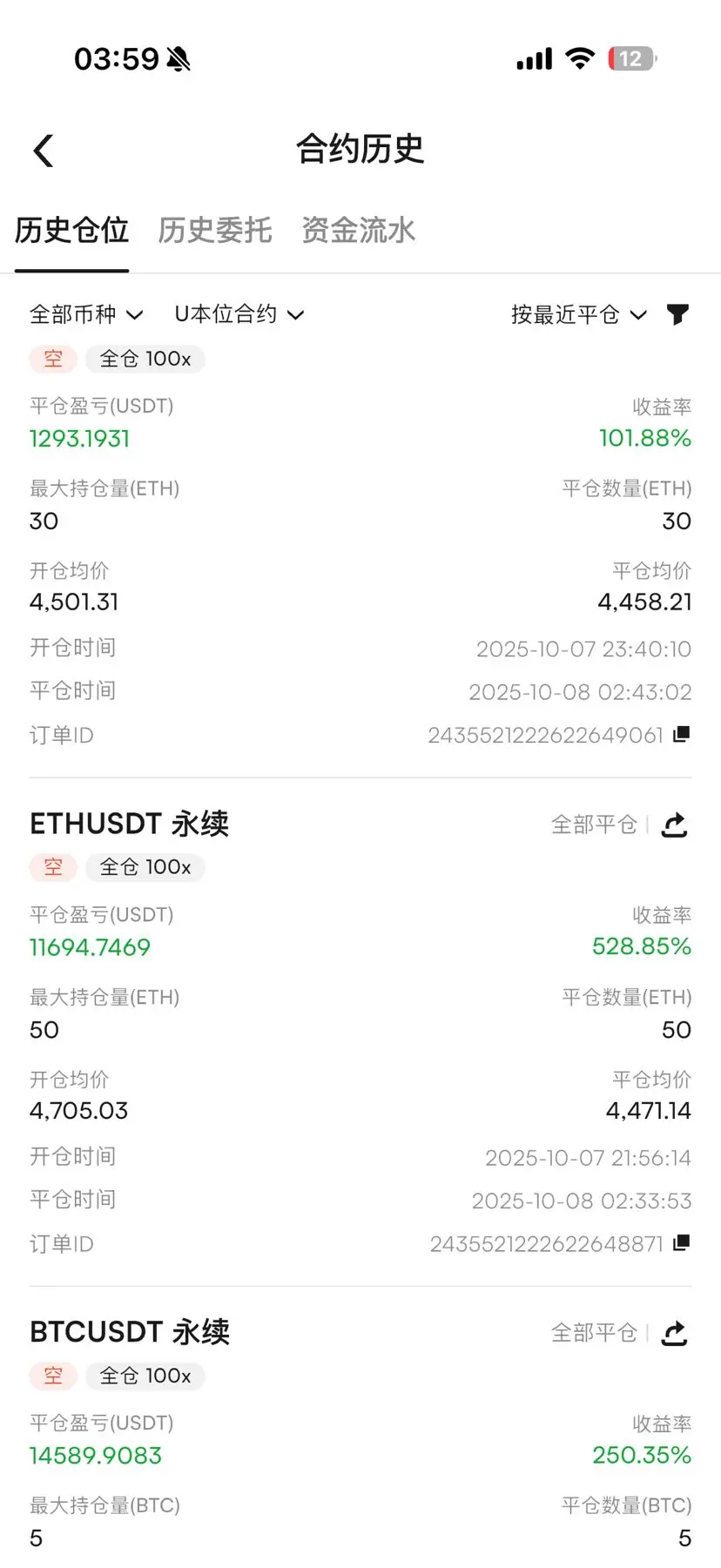
Task: Change sorting via 按最近平仓 dropdown
Action: (x=578, y=314)
